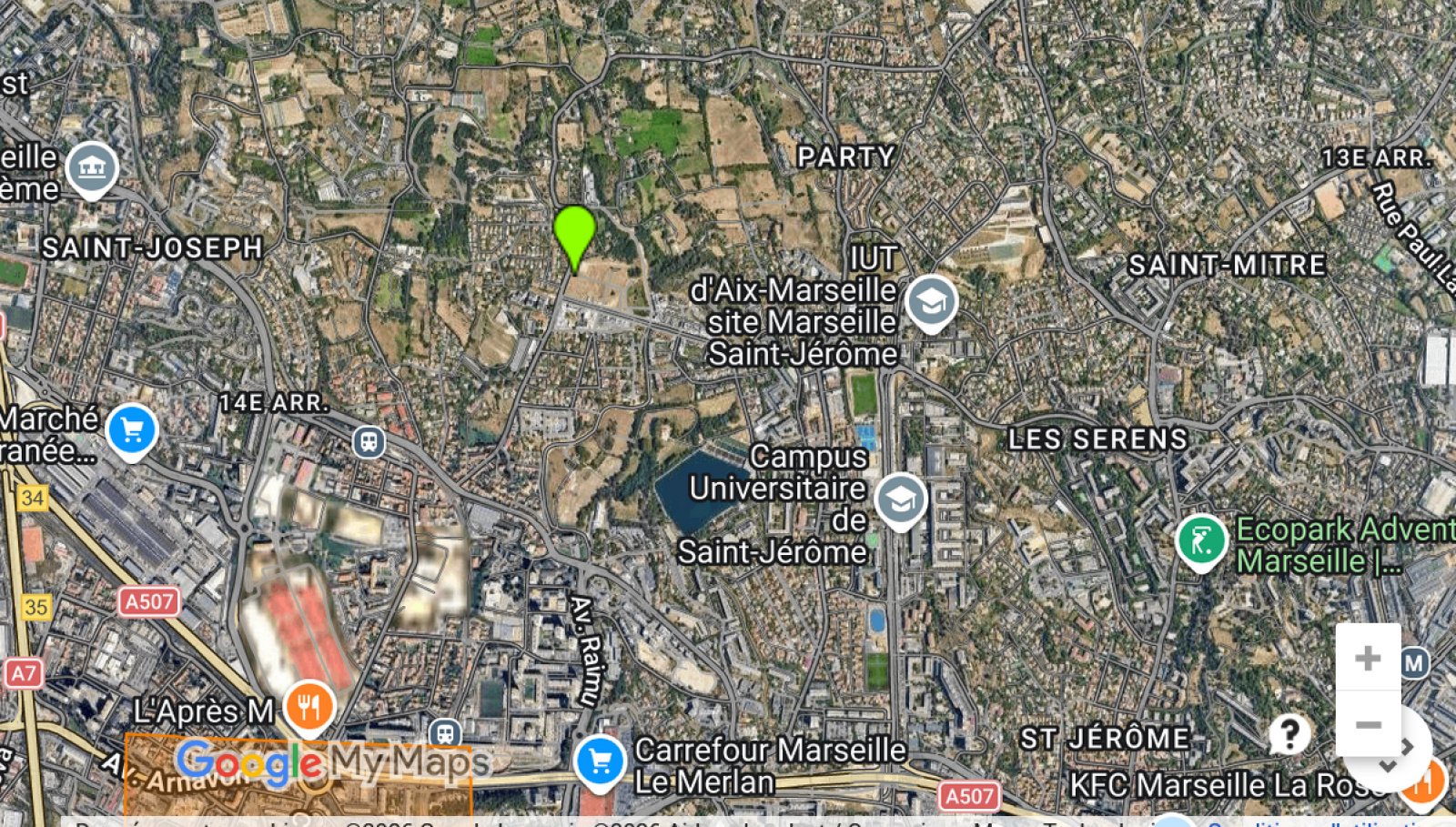Open the IUT d'Aix-Marseille Saint-Jérôme marker
This screenshot has width=1456, height=827.
coord(931,303)
